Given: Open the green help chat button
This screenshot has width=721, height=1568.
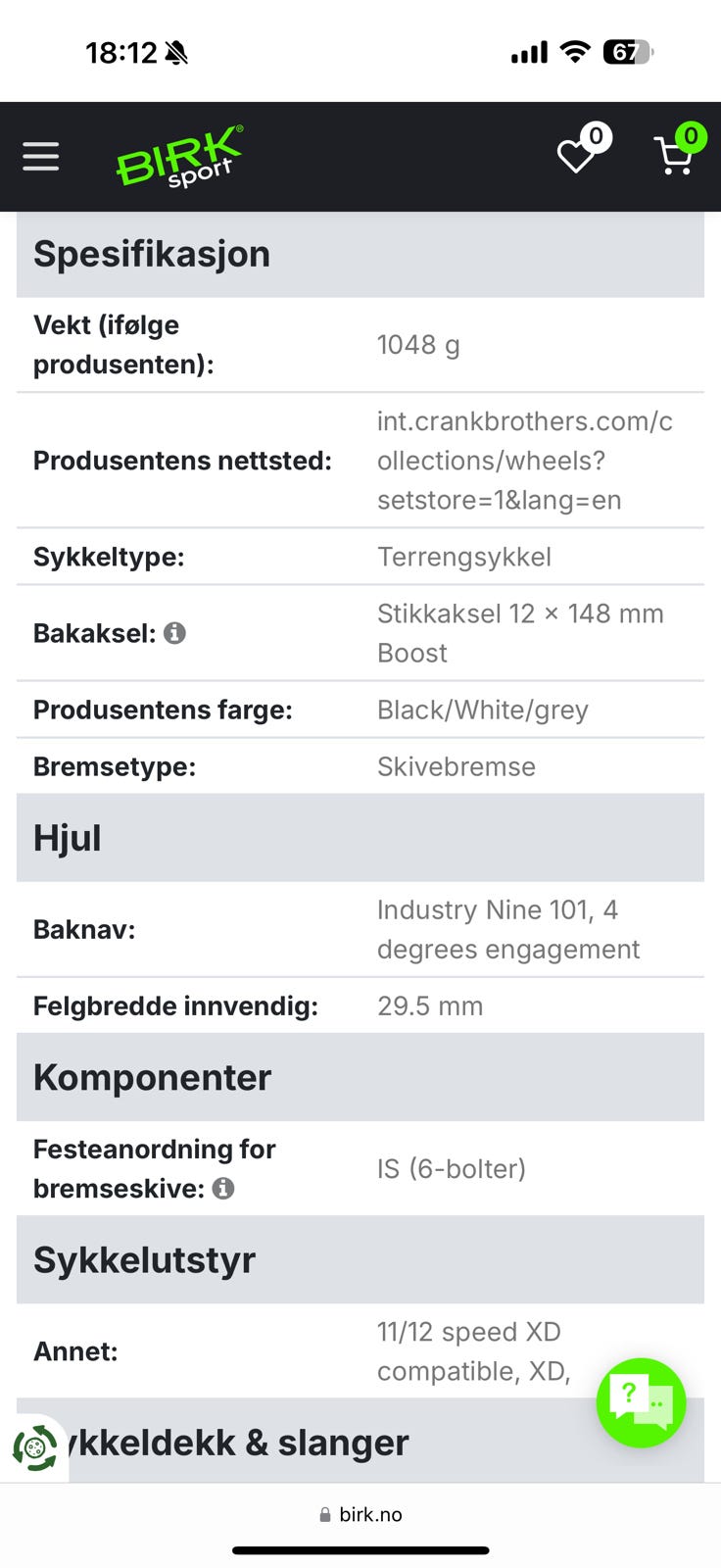Looking at the screenshot, I should [x=641, y=1402].
